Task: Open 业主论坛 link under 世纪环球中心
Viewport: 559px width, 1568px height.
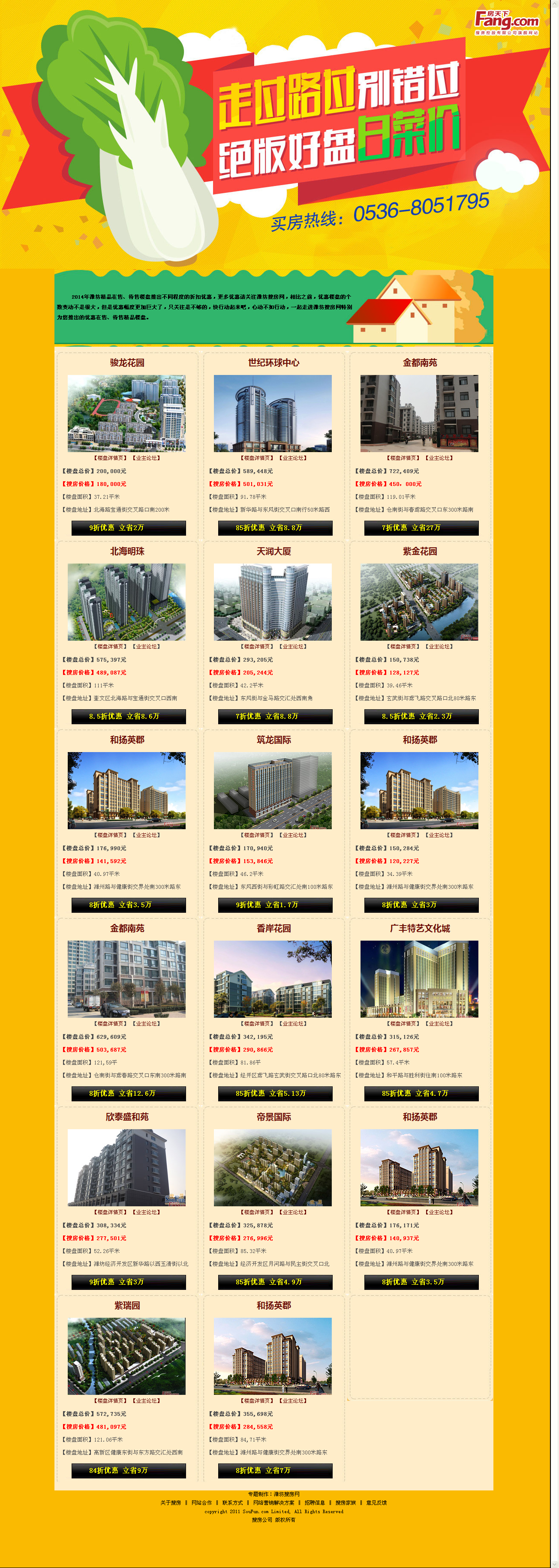Action: point(294,458)
